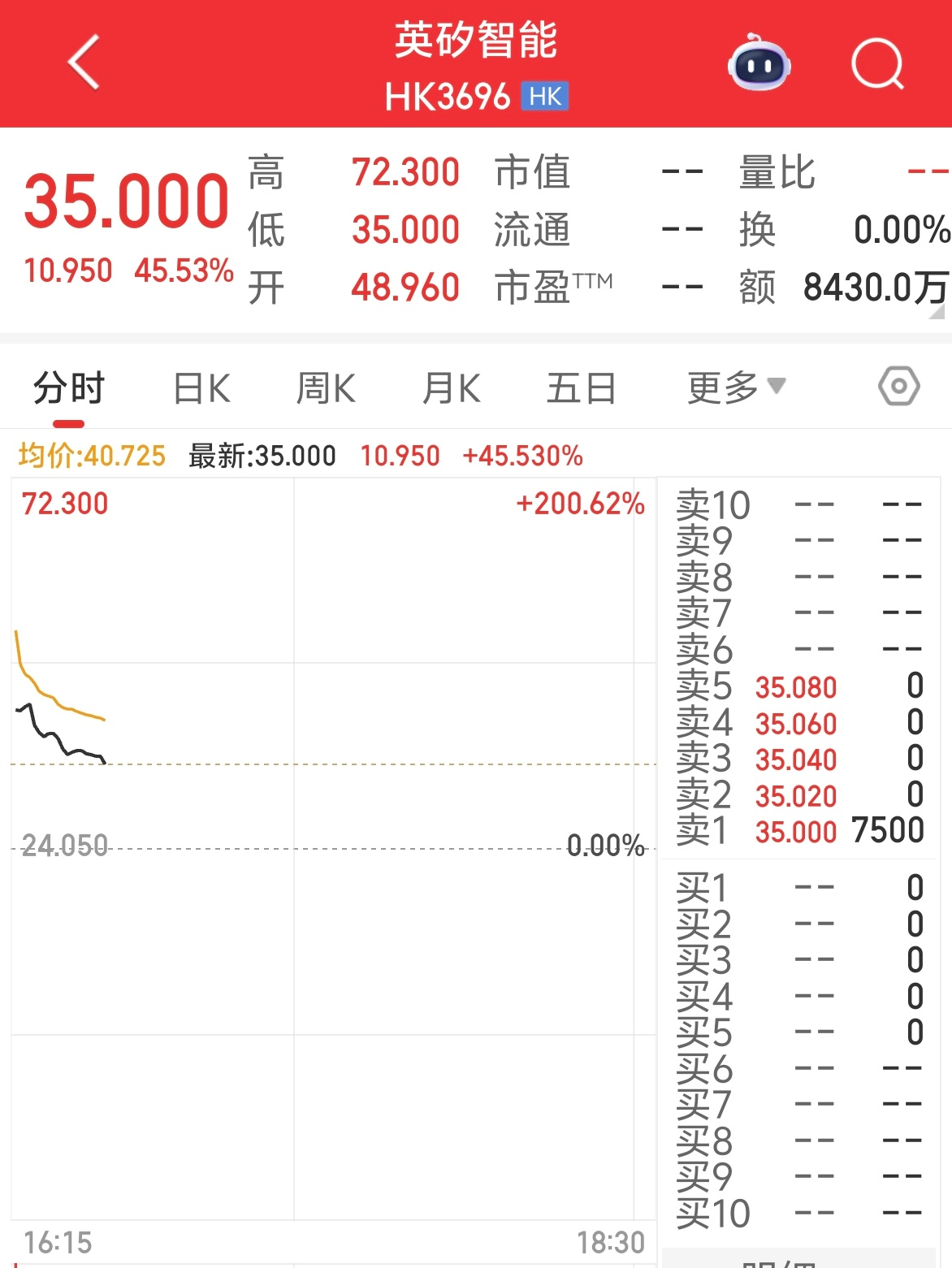This screenshot has height=1268, width=952.
Task: Switch to the 周K chart tab
Action: [326, 388]
